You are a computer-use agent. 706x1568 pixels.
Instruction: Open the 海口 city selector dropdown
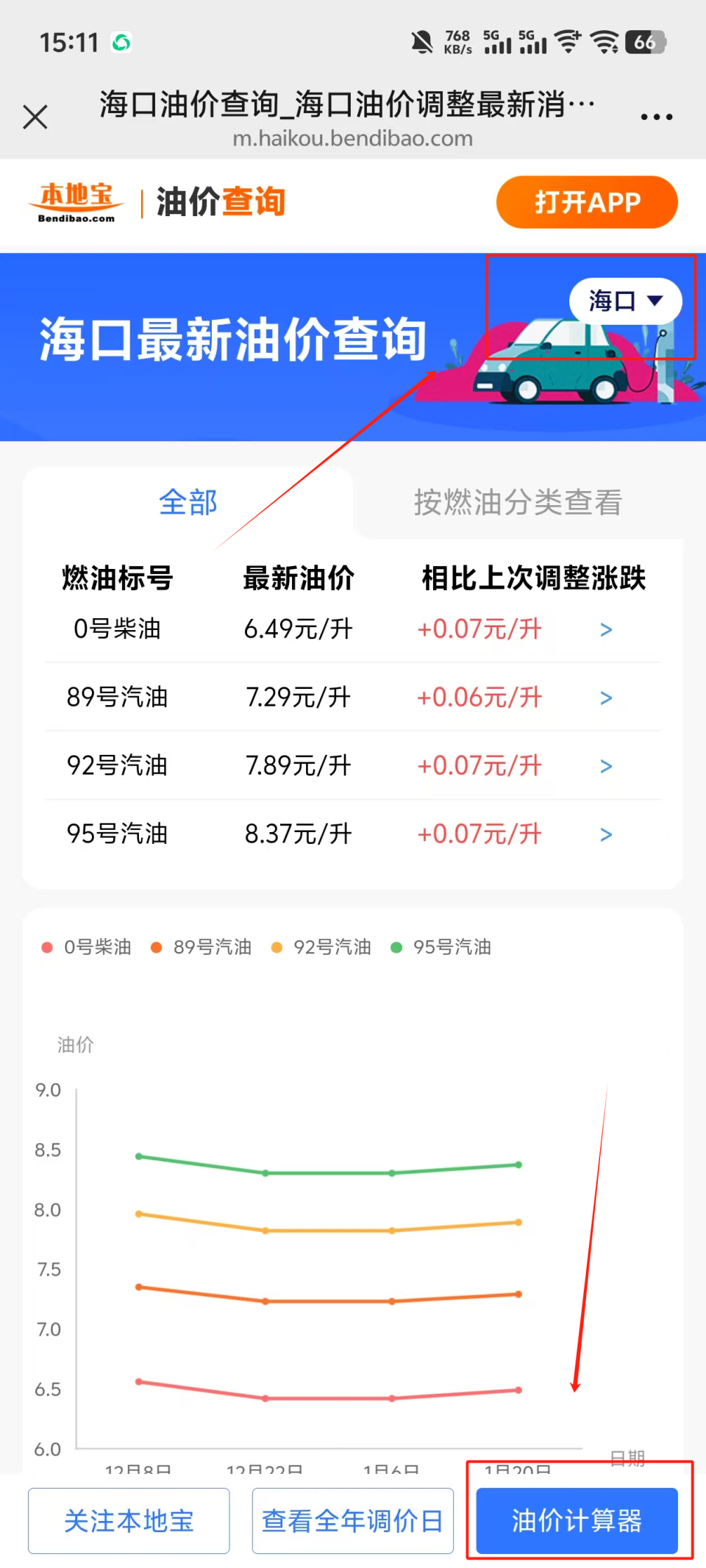click(x=624, y=300)
